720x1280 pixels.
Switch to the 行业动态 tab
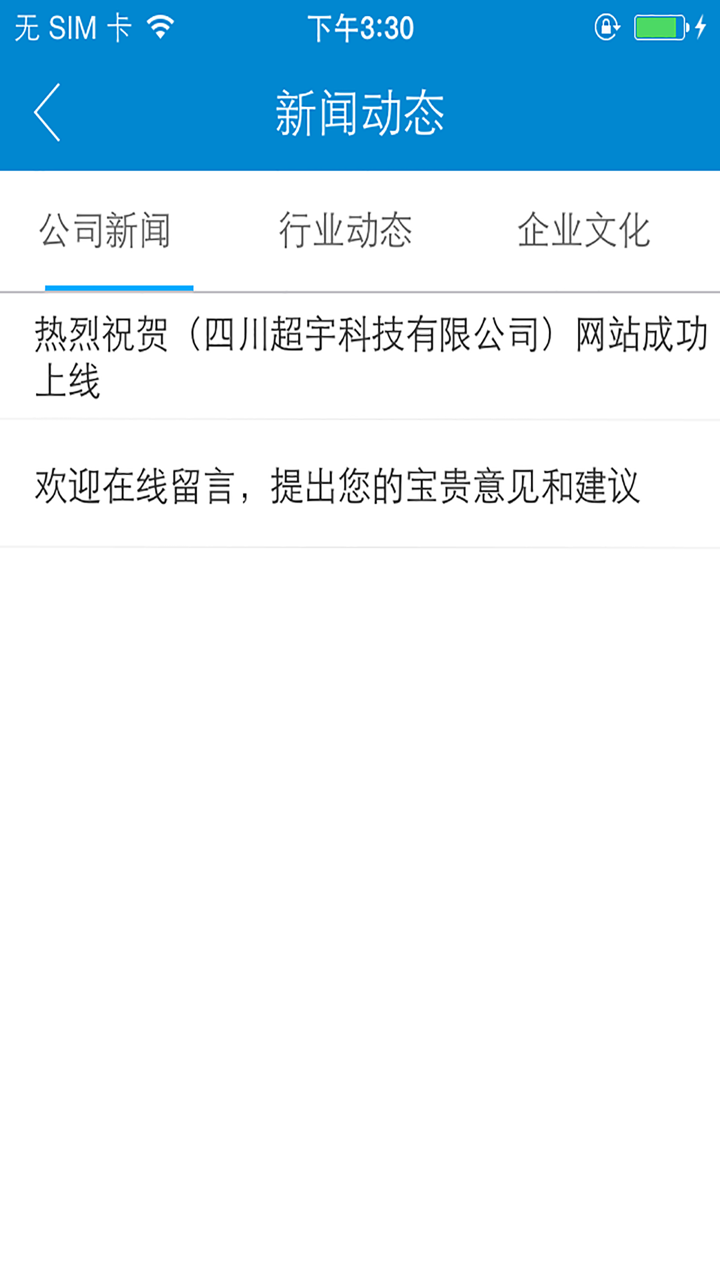[346, 231]
